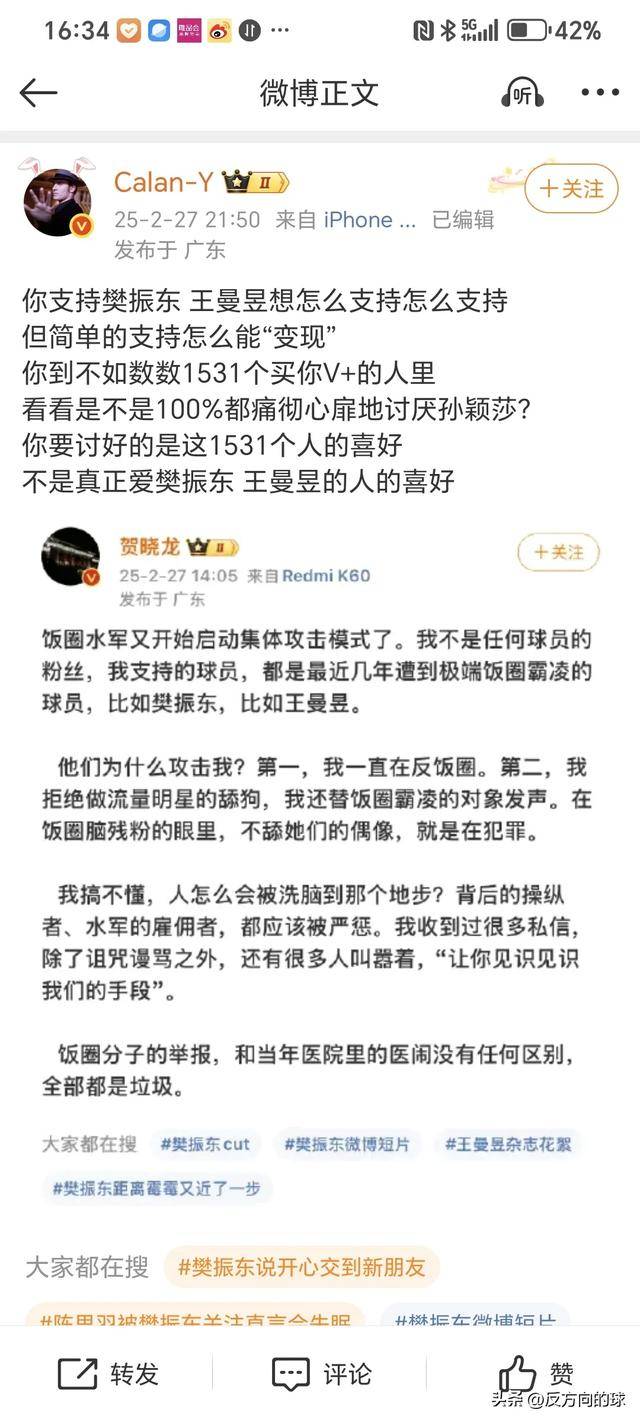View the embedded 贺晓龙 post screenshot image
This screenshot has width=640, height=1422.
[320, 860]
